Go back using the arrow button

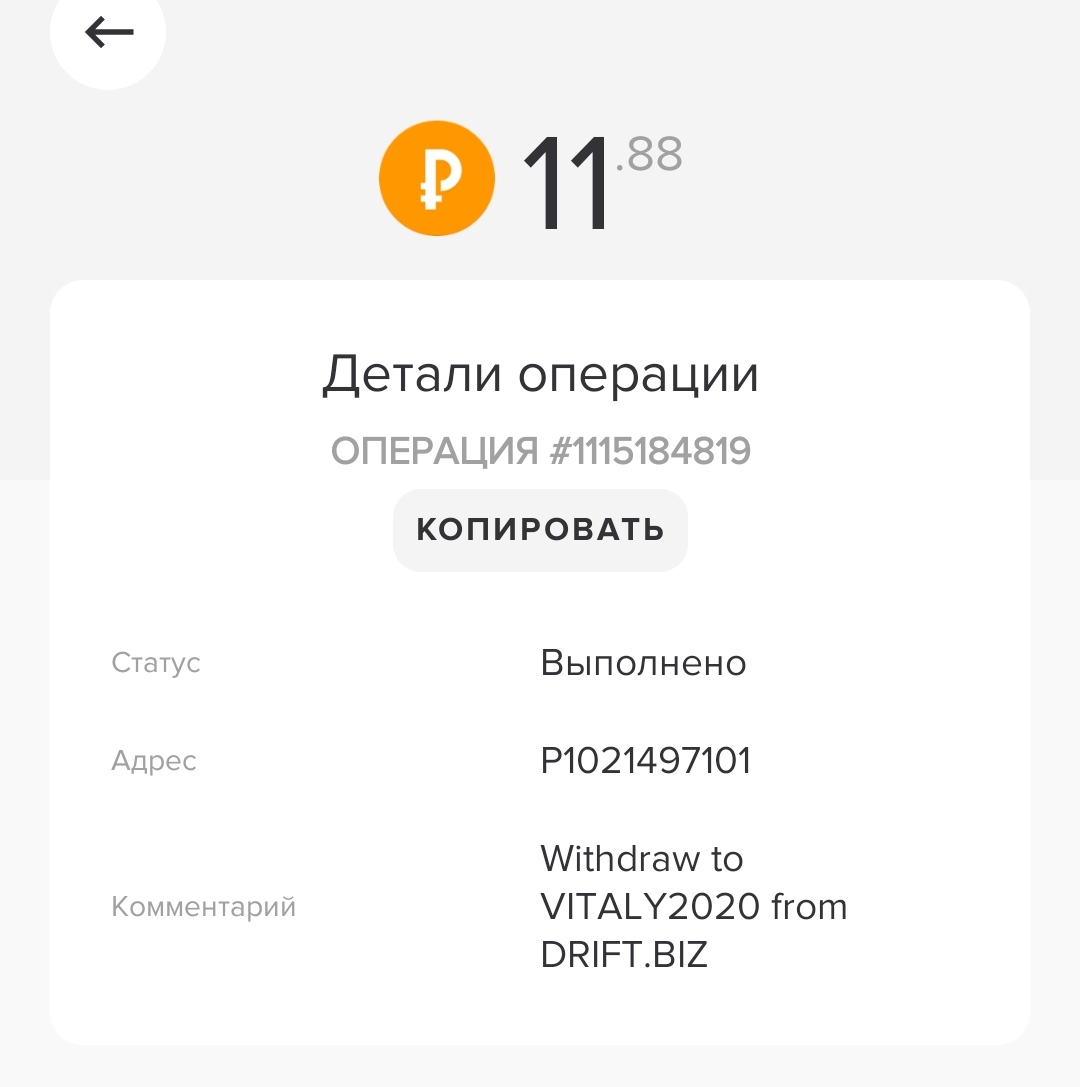pyautogui.click(x=108, y=34)
